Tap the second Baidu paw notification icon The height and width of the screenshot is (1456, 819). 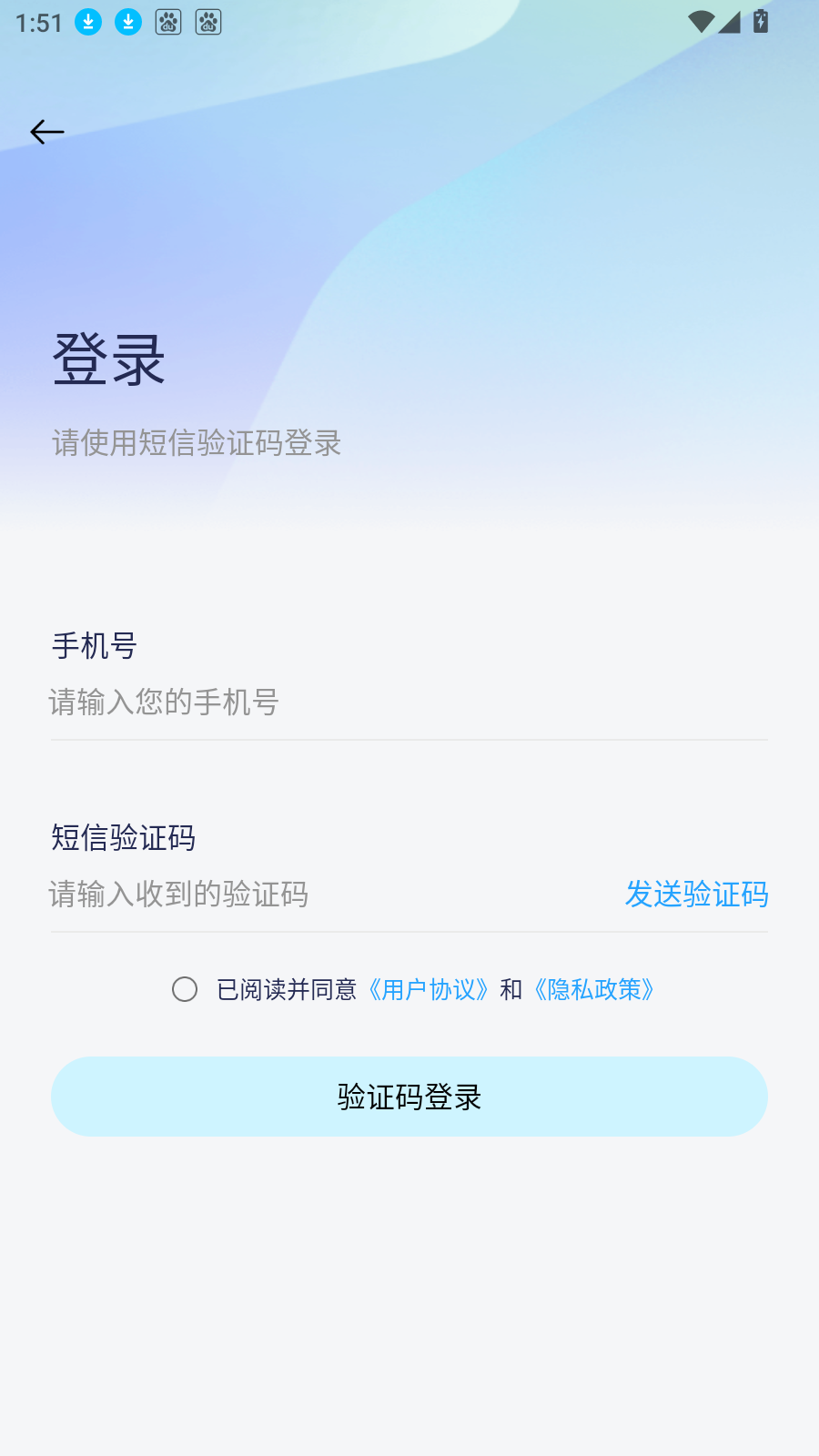[207, 22]
